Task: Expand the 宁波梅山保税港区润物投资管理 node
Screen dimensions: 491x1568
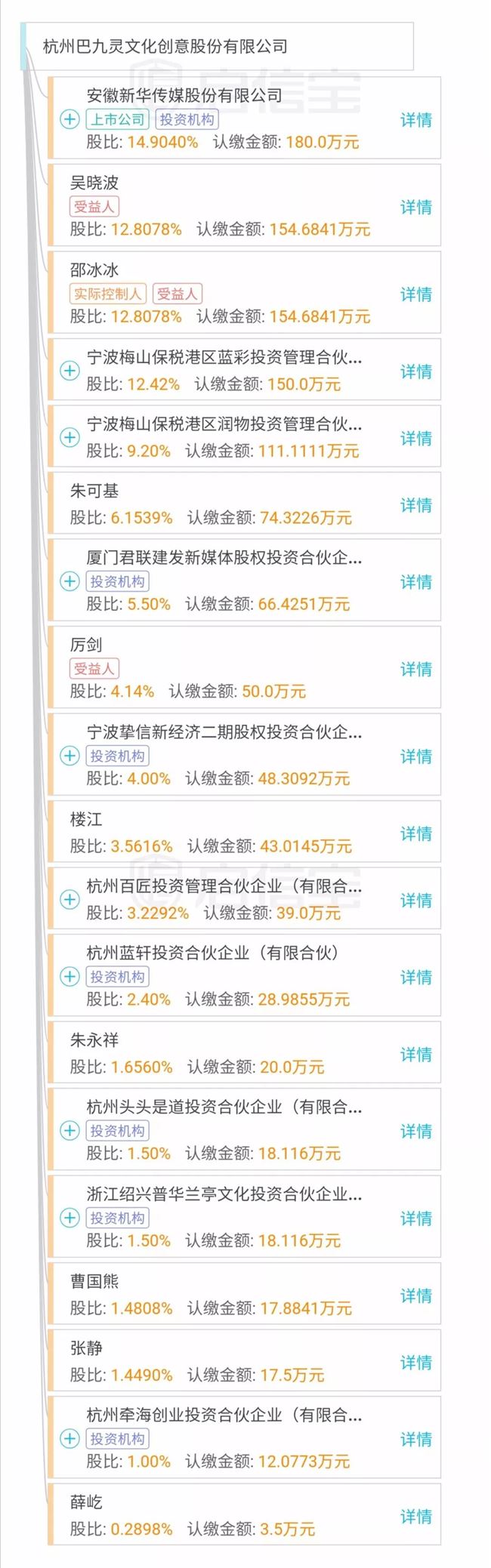Action: click(69, 437)
